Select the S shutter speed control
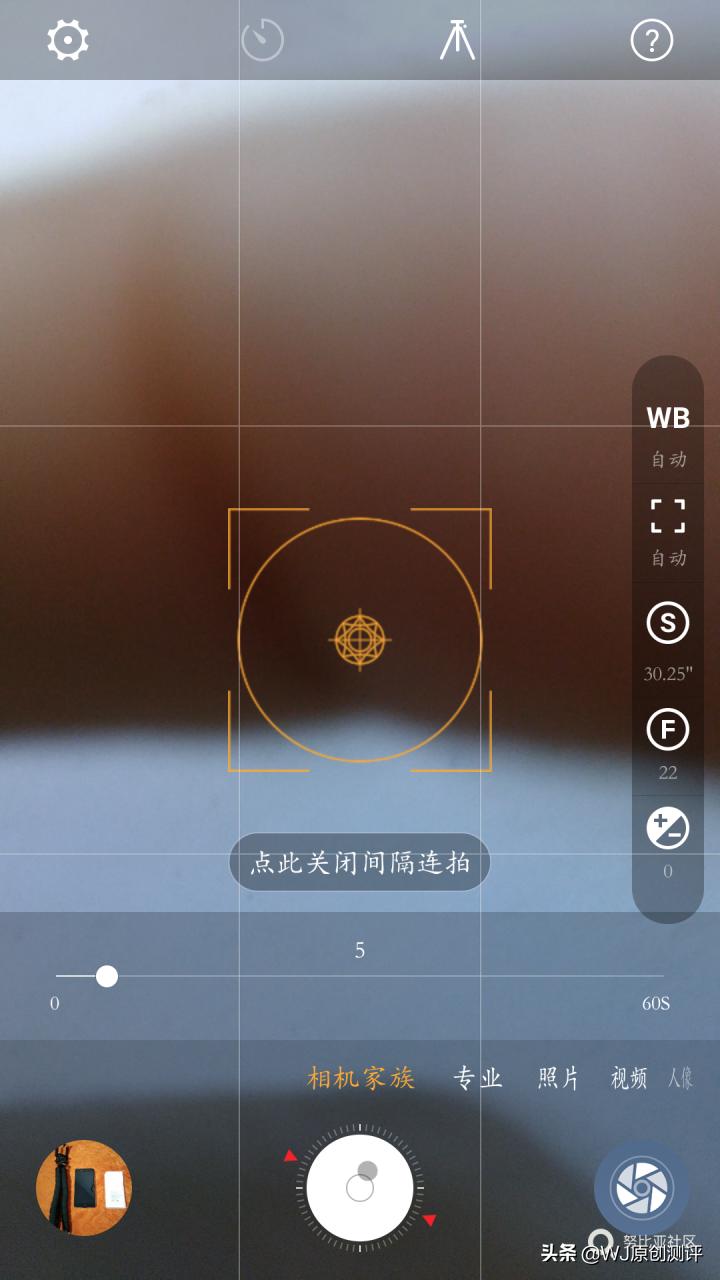This screenshot has height=1280, width=720. click(666, 624)
